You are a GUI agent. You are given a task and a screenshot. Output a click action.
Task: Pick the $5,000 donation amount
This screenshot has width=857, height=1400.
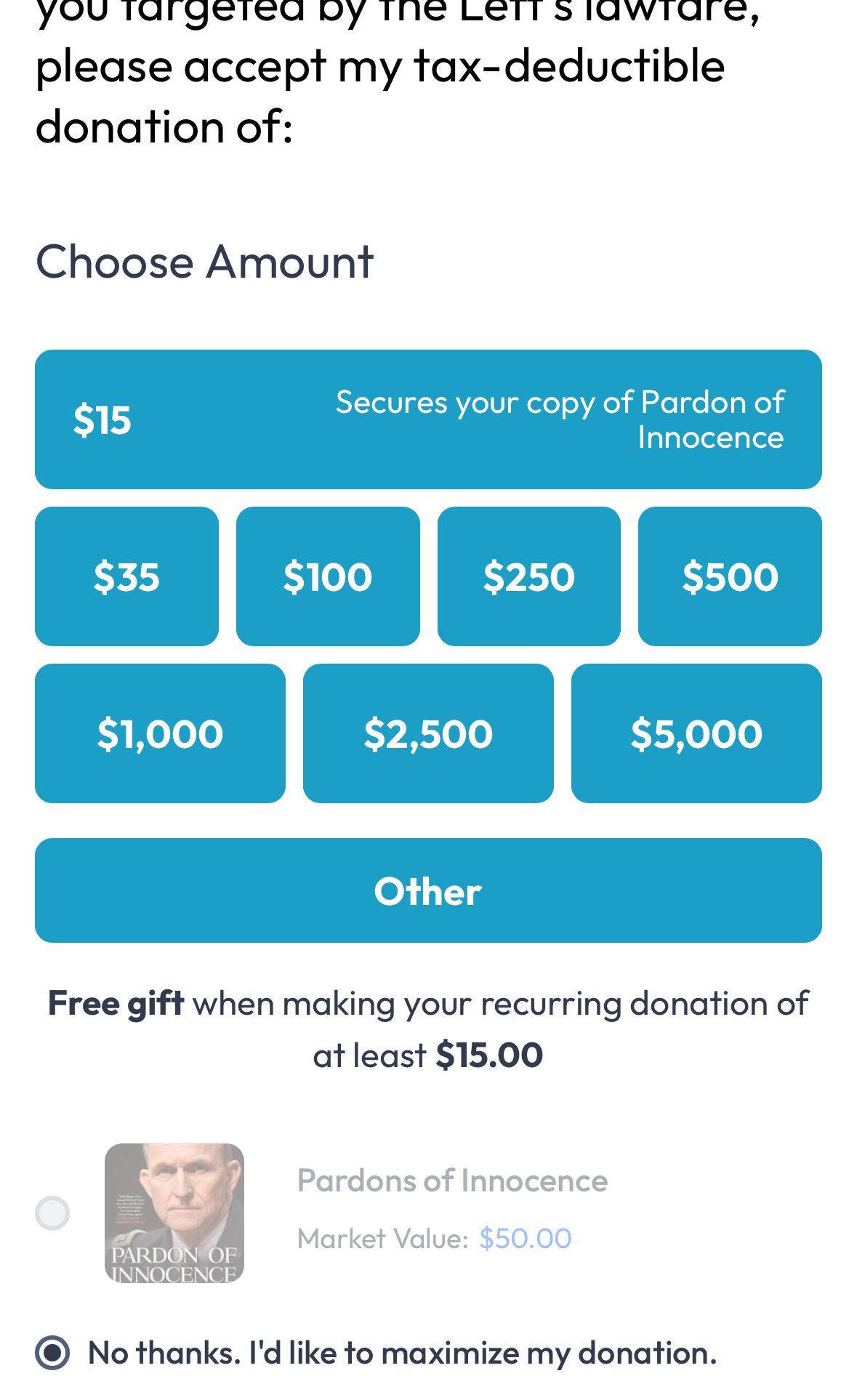696,733
